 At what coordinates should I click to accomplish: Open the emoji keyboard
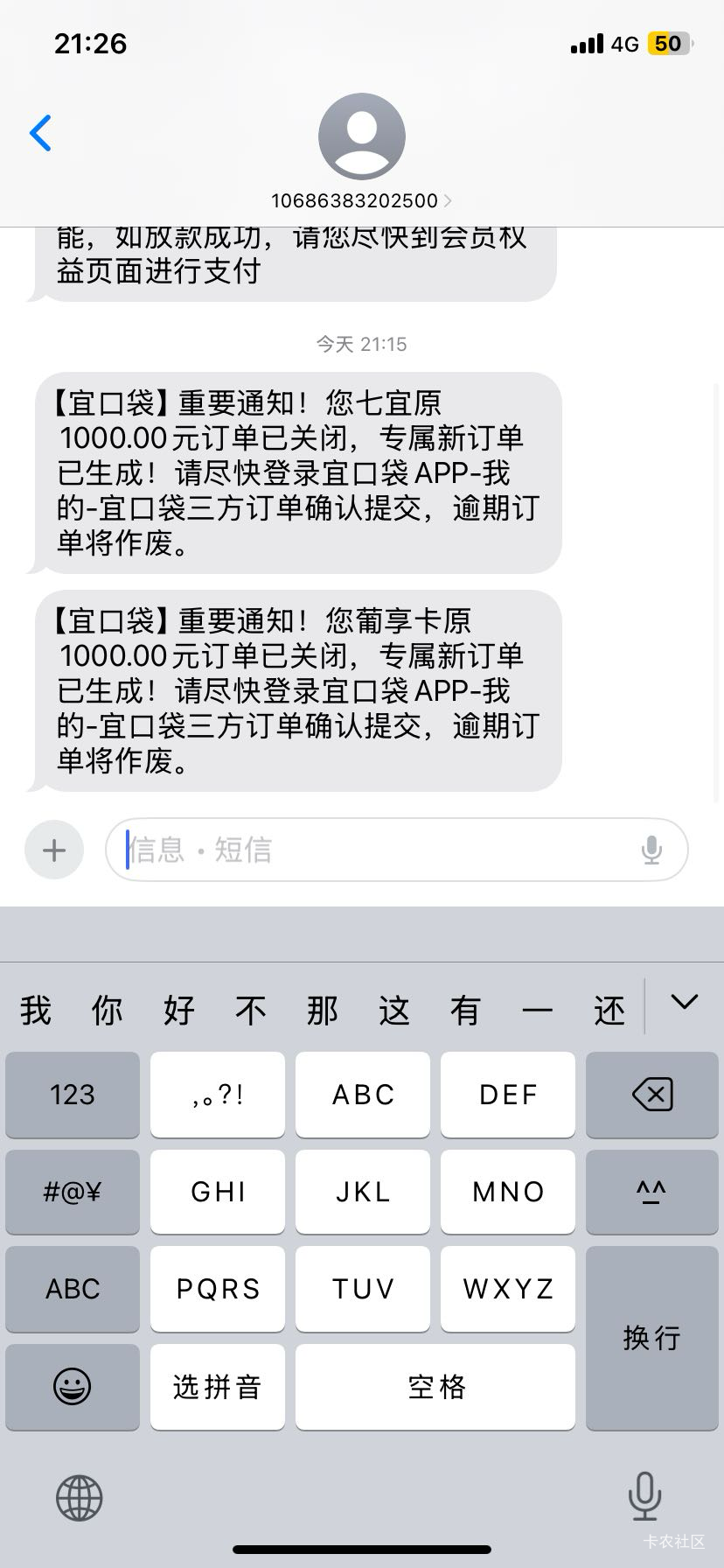pyautogui.click(x=73, y=1387)
